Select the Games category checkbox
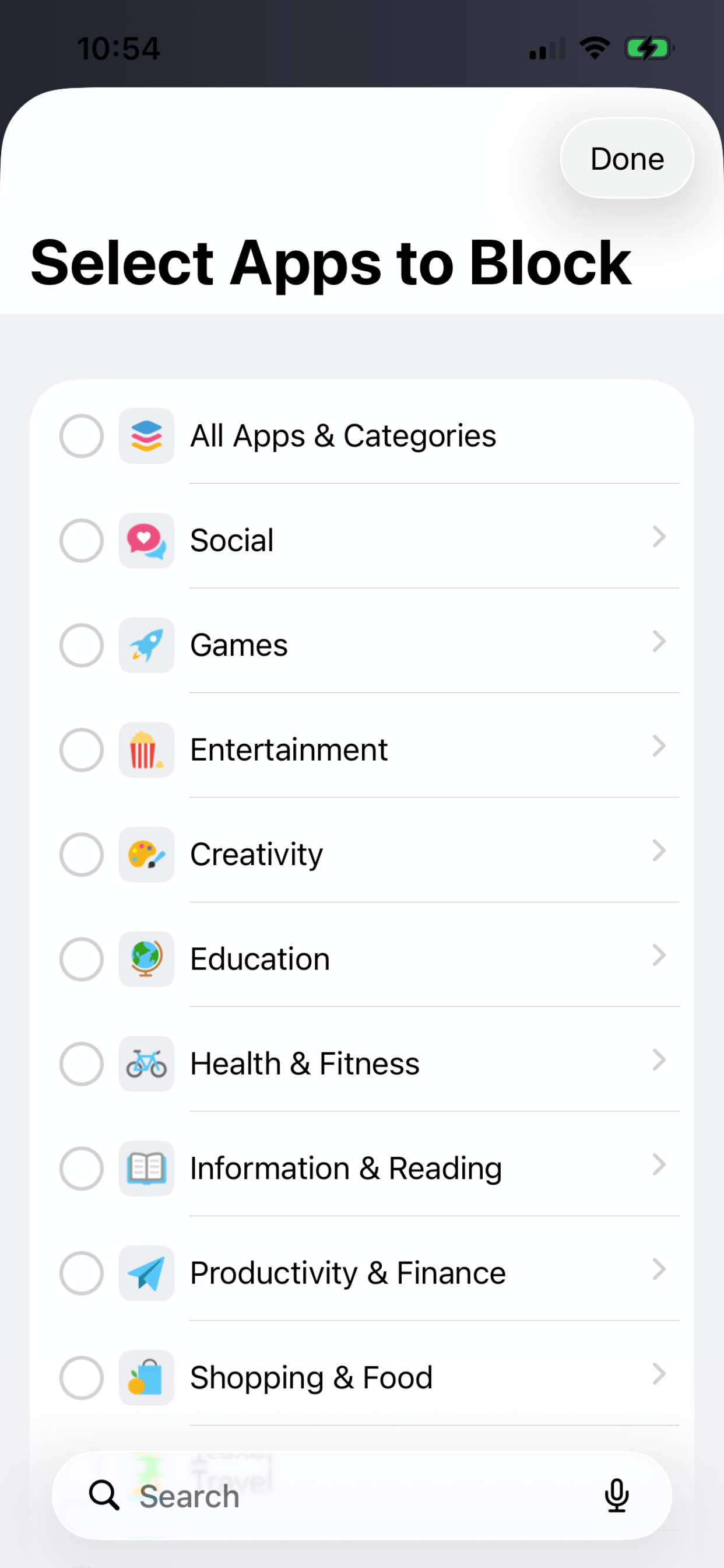724x1568 pixels. pyautogui.click(x=81, y=645)
